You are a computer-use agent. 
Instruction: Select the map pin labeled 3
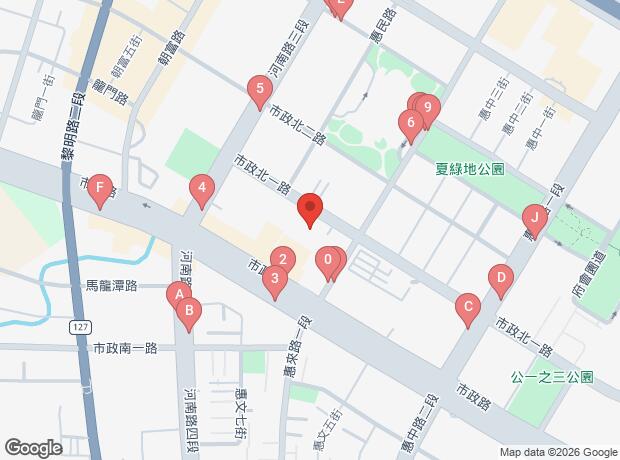click(x=275, y=278)
